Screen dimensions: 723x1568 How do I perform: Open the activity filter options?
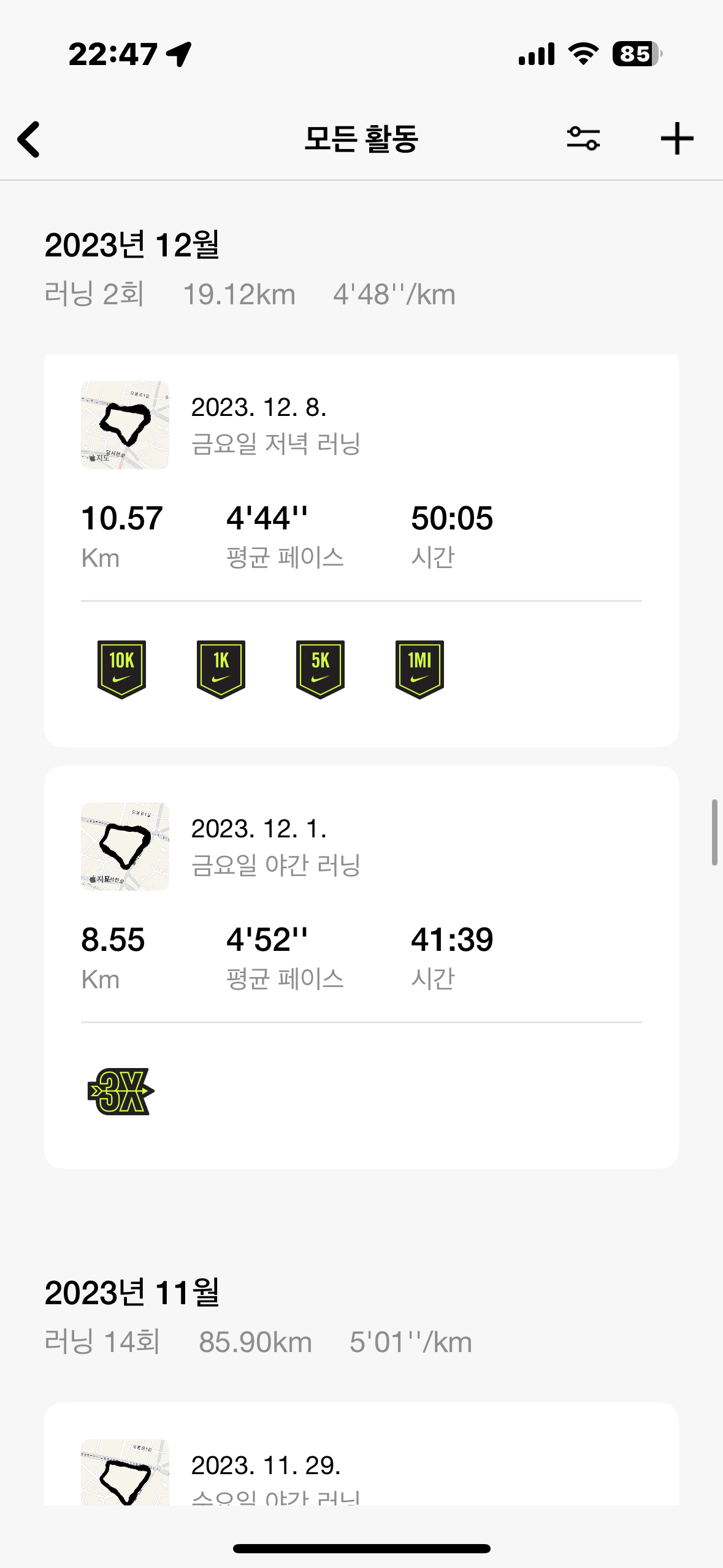point(583,139)
